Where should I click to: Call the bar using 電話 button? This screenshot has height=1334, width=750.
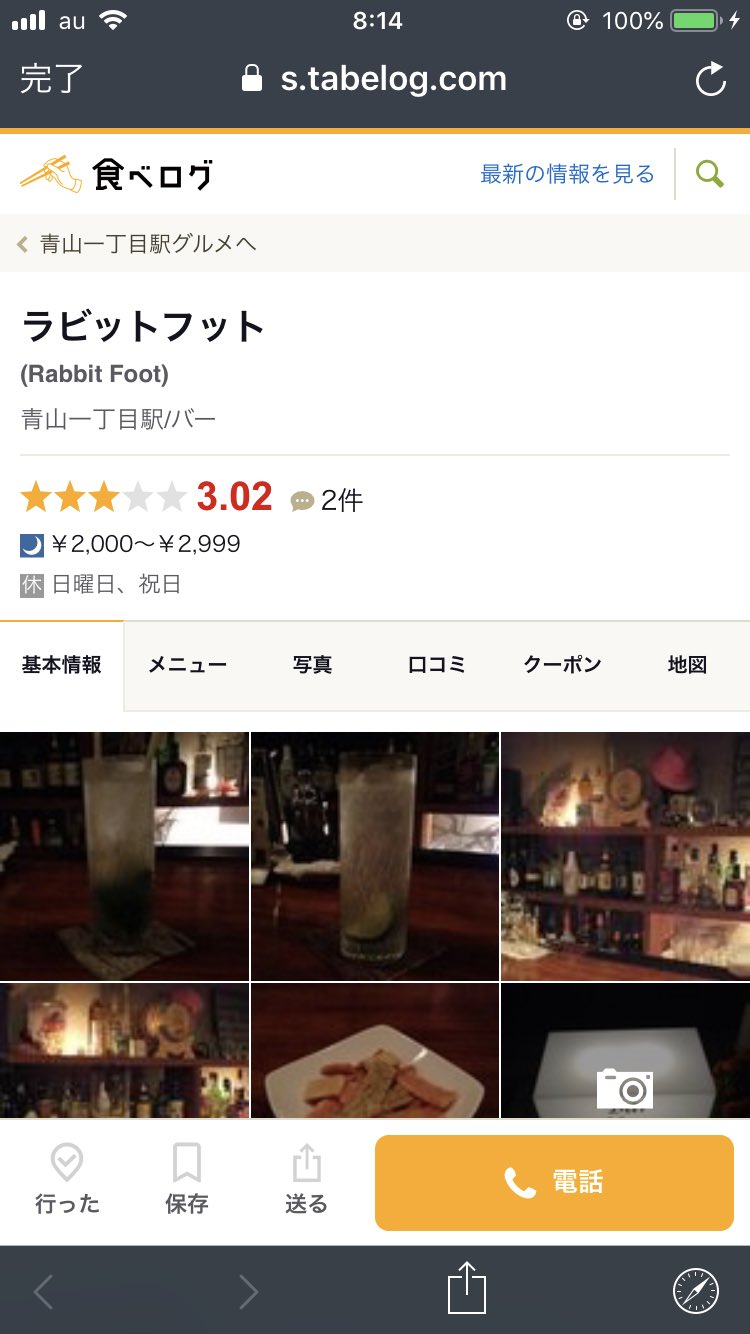click(554, 1183)
